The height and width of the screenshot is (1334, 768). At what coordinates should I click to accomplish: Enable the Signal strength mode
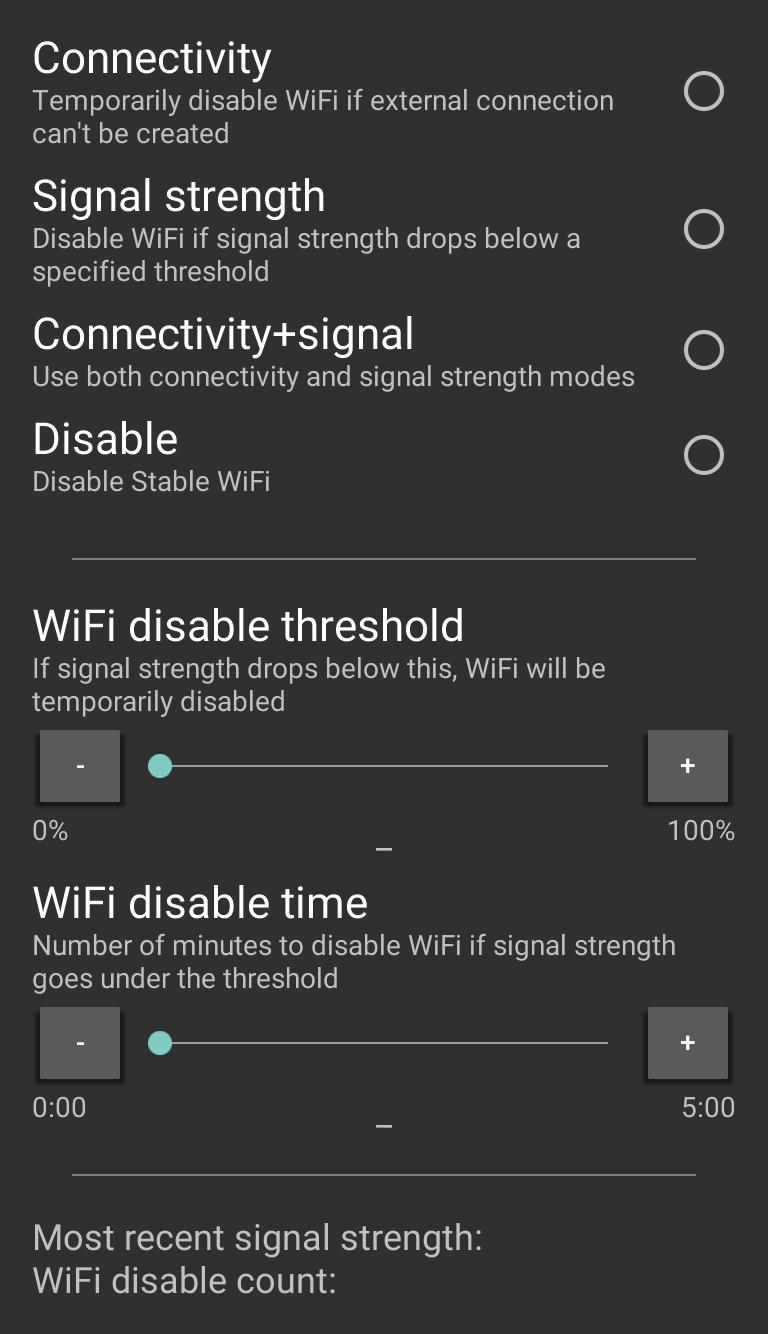[703, 229]
